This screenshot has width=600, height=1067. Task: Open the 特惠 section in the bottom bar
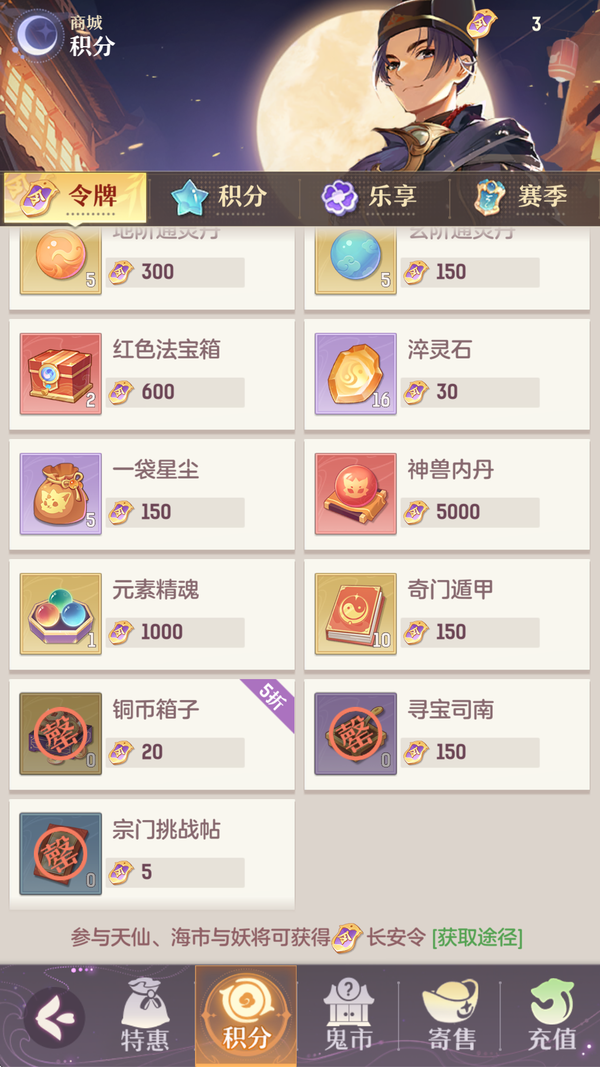pyautogui.click(x=145, y=1017)
